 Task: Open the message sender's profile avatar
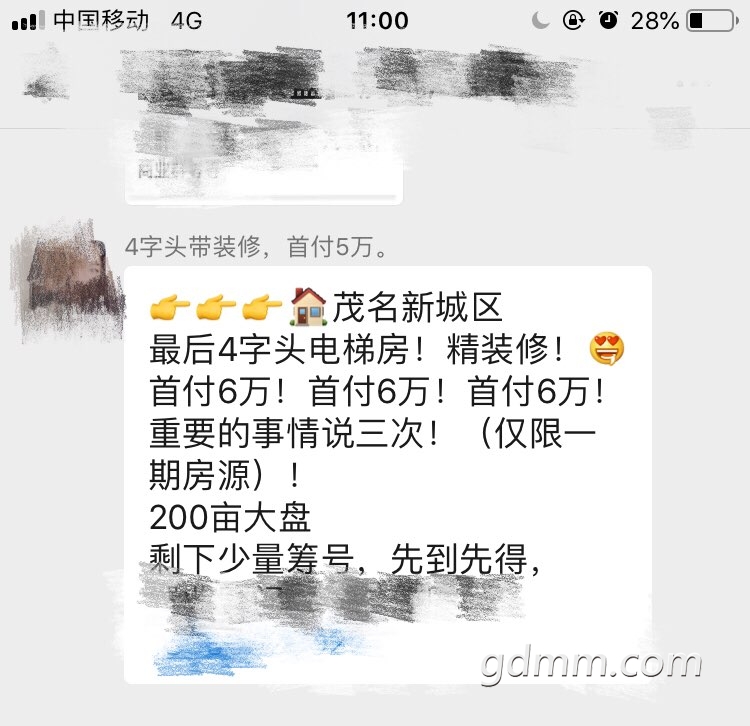pyautogui.click(x=65, y=273)
